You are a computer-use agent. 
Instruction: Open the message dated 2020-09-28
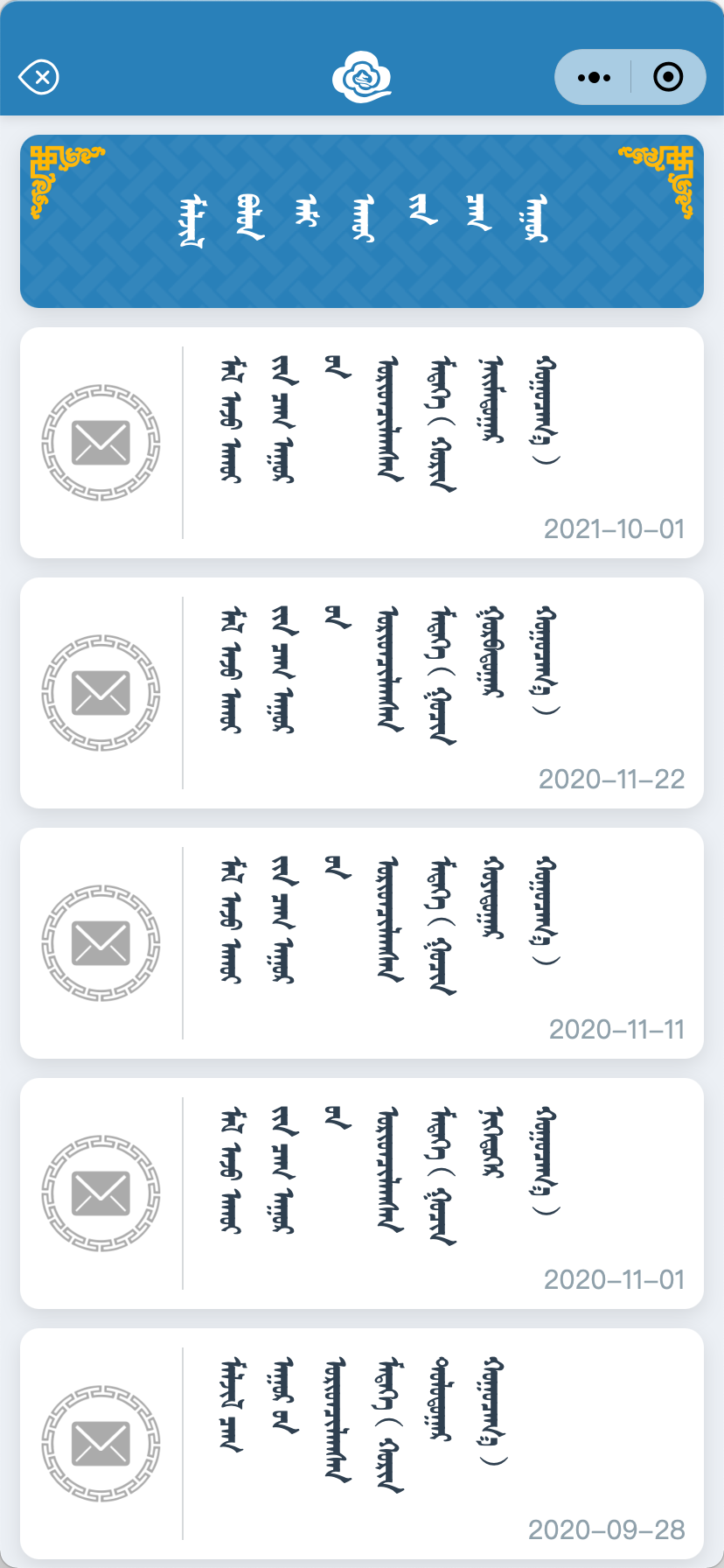pos(362,1444)
